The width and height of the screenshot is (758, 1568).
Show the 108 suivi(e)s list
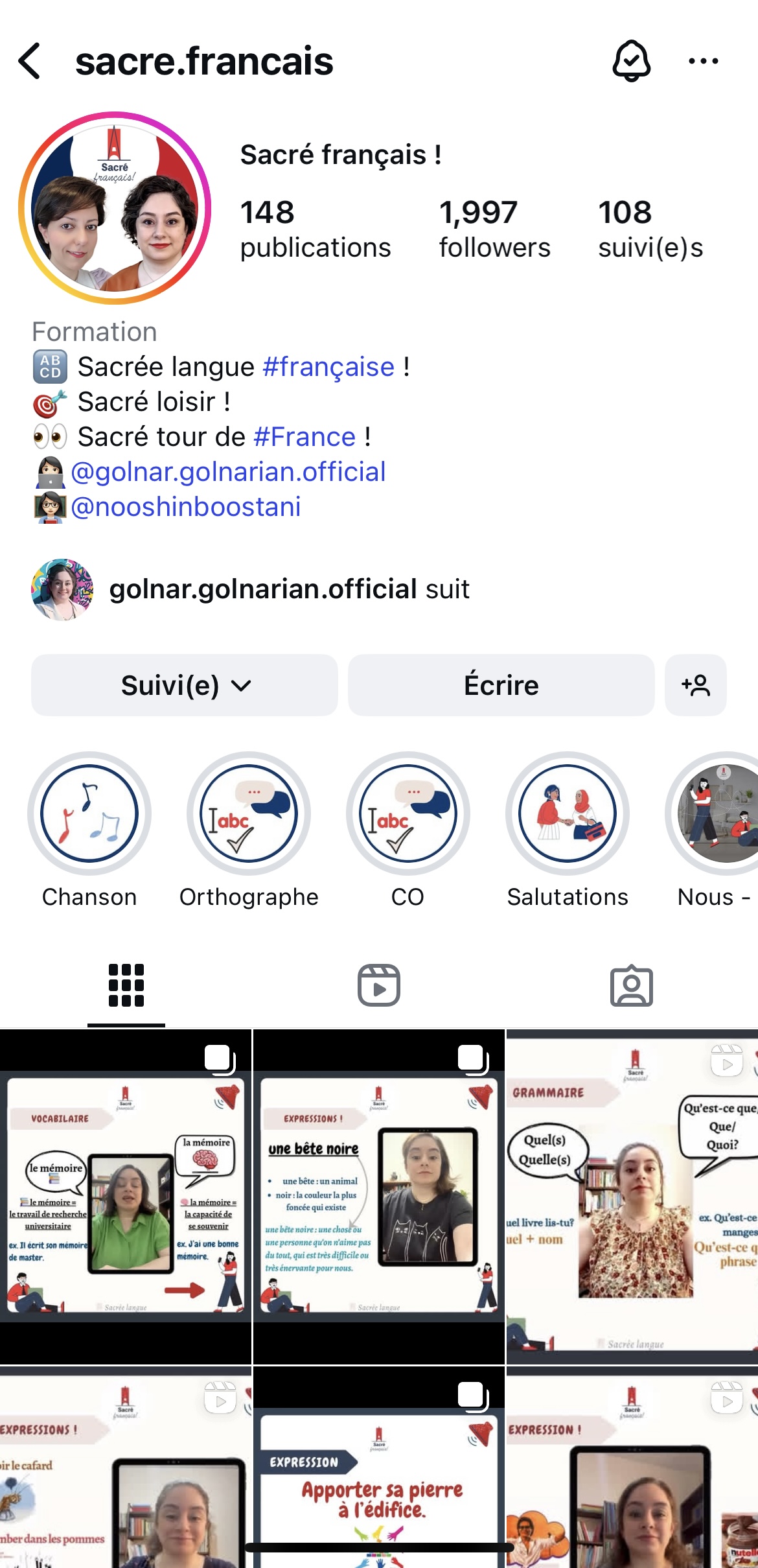click(x=650, y=229)
